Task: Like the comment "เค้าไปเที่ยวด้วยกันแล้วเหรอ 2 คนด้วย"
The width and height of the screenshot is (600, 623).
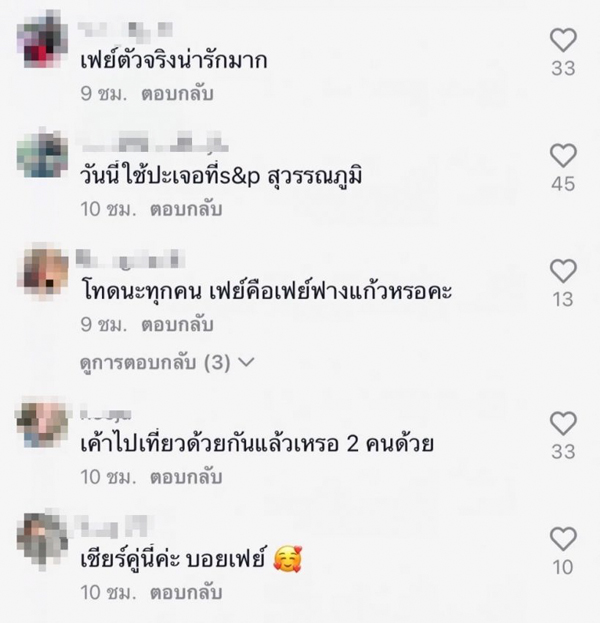Action: click(x=563, y=423)
